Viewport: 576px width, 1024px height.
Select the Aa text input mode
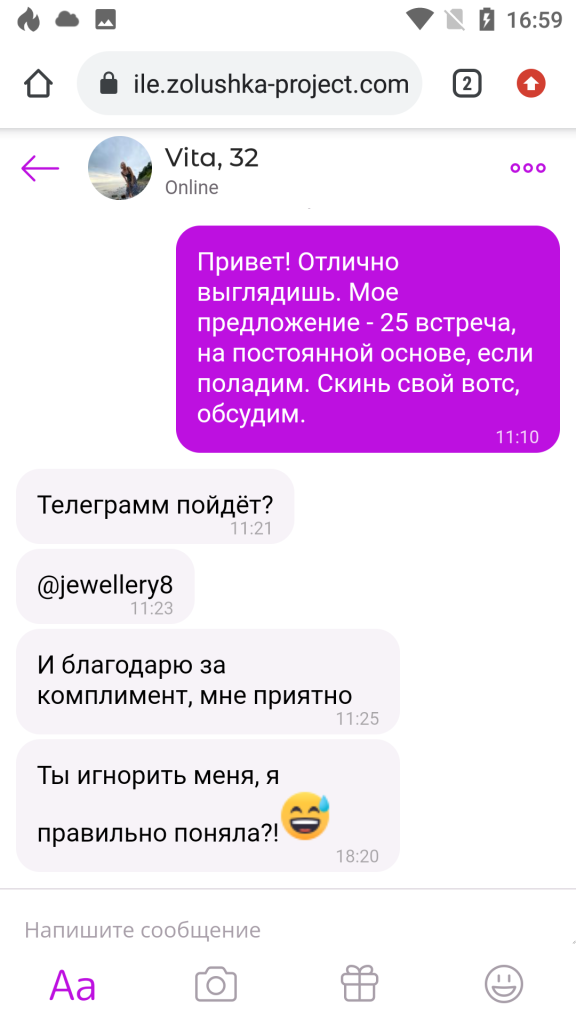72,984
